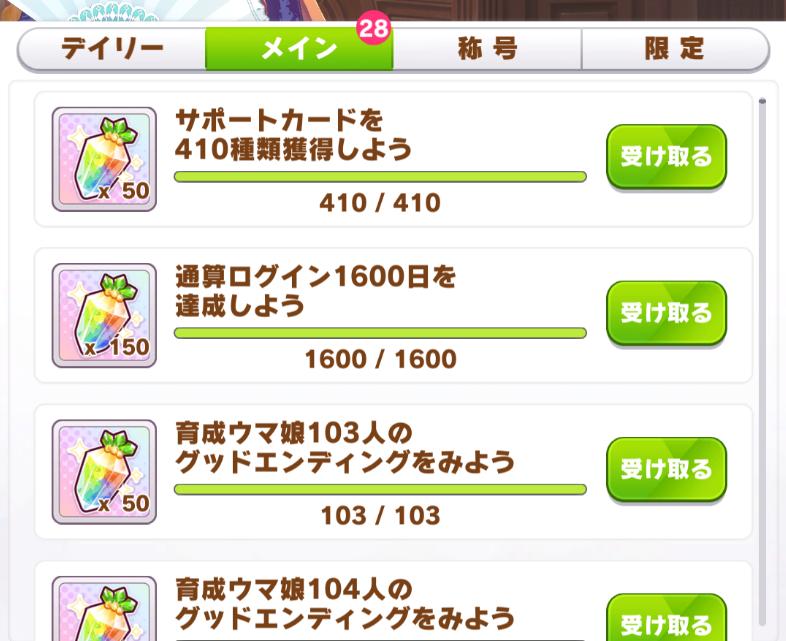Tap the x150 jewel reward icon
Viewport: 786px width, 641px height.
pyautogui.click(x=104, y=315)
